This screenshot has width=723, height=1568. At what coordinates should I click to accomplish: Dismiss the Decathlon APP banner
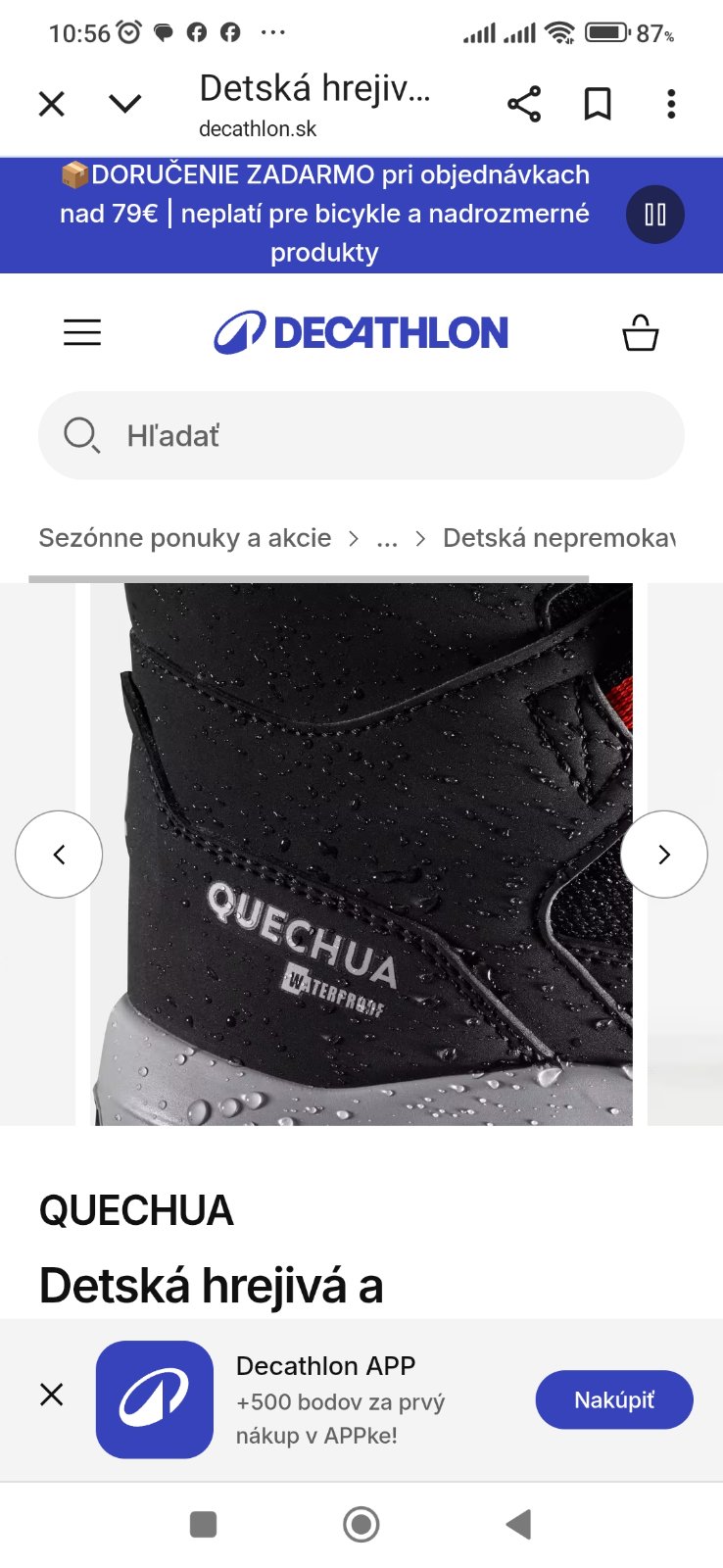click(52, 1395)
